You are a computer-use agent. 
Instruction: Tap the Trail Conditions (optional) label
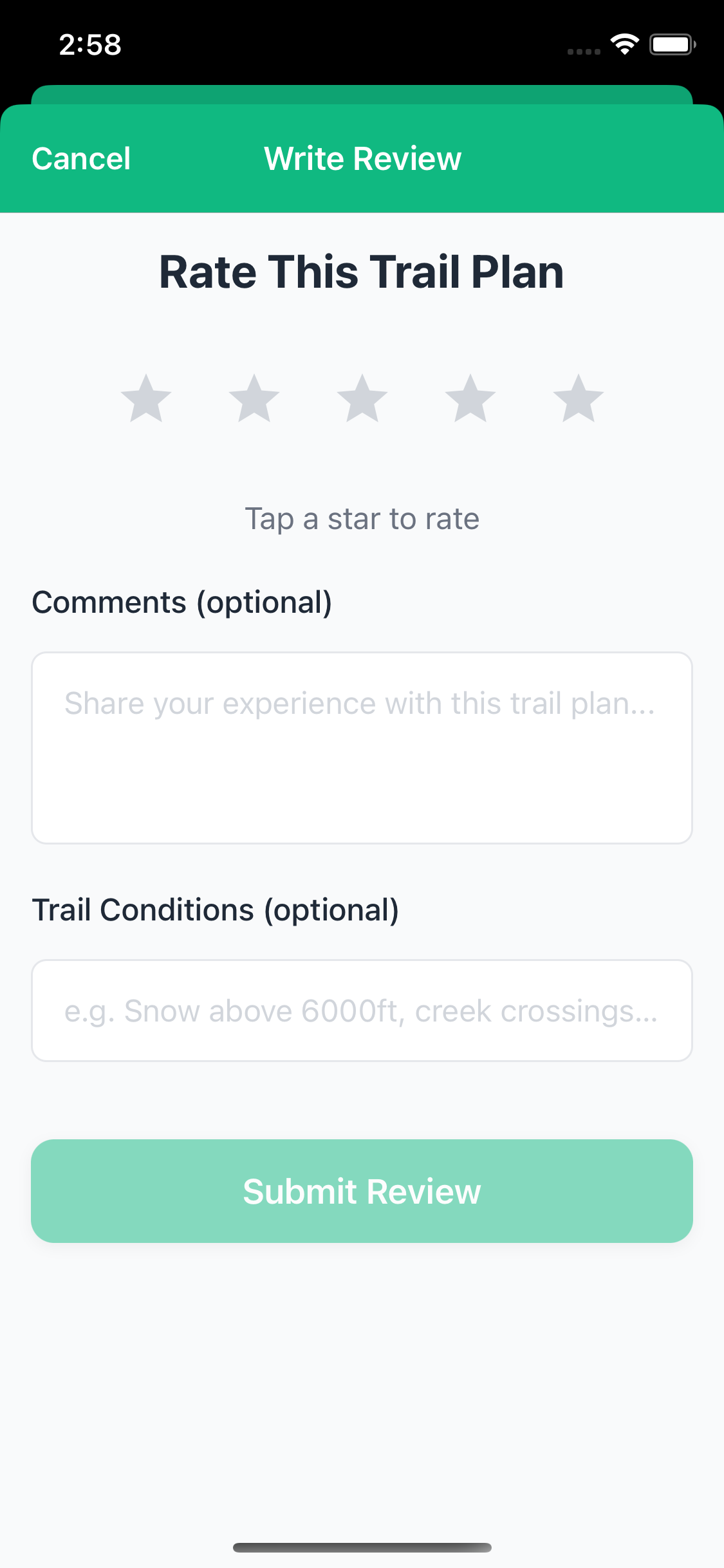[x=216, y=910]
